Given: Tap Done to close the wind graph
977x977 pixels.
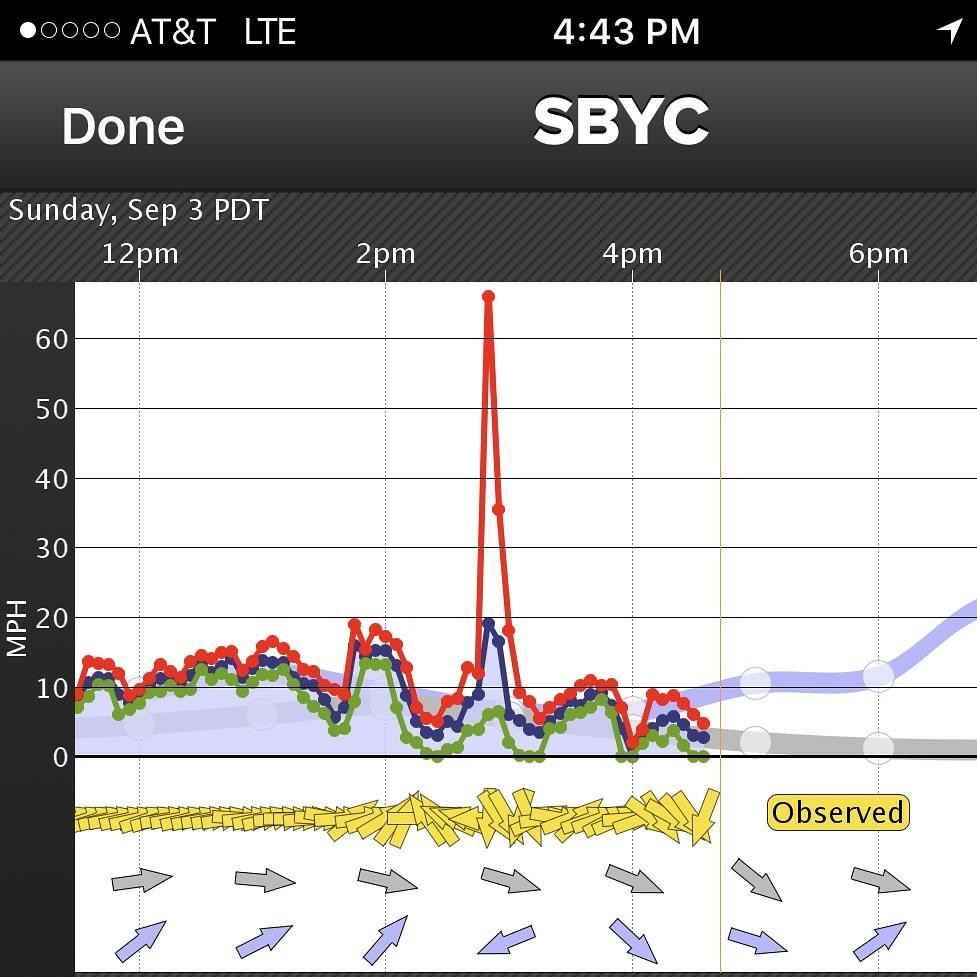Looking at the screenshot, I should point(123,127).
